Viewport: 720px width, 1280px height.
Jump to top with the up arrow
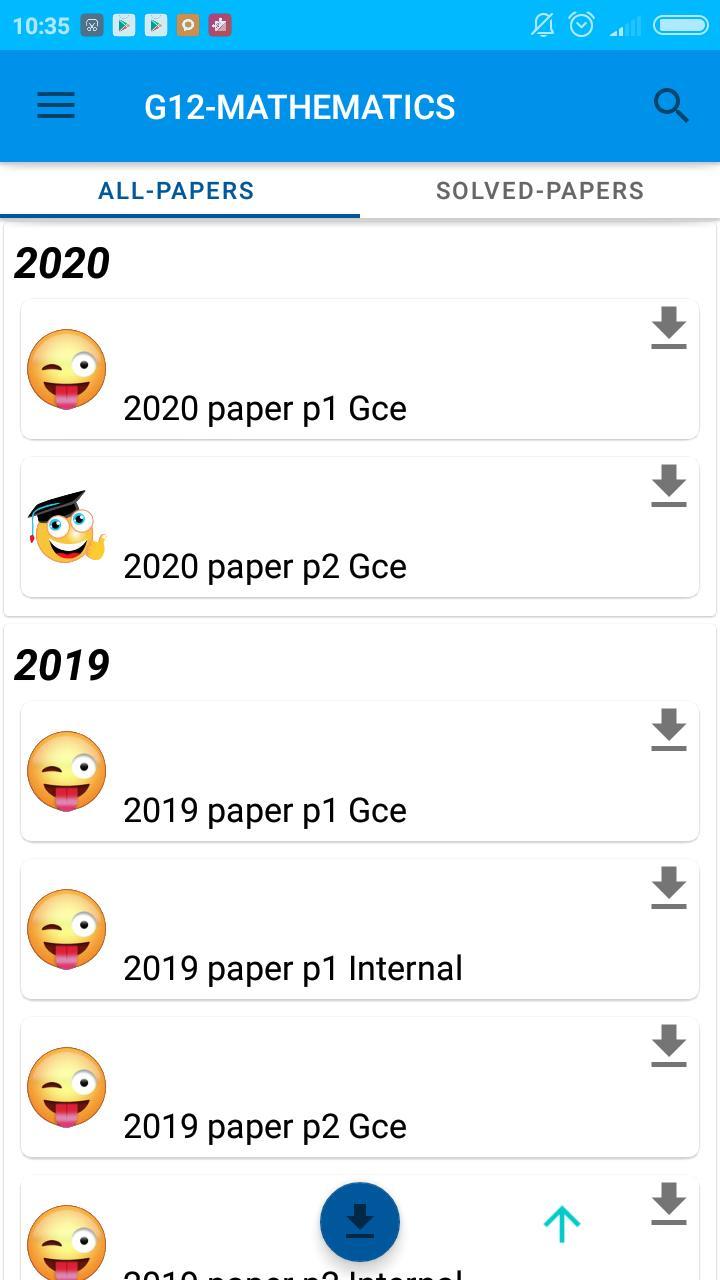[x=562, y=1223]
